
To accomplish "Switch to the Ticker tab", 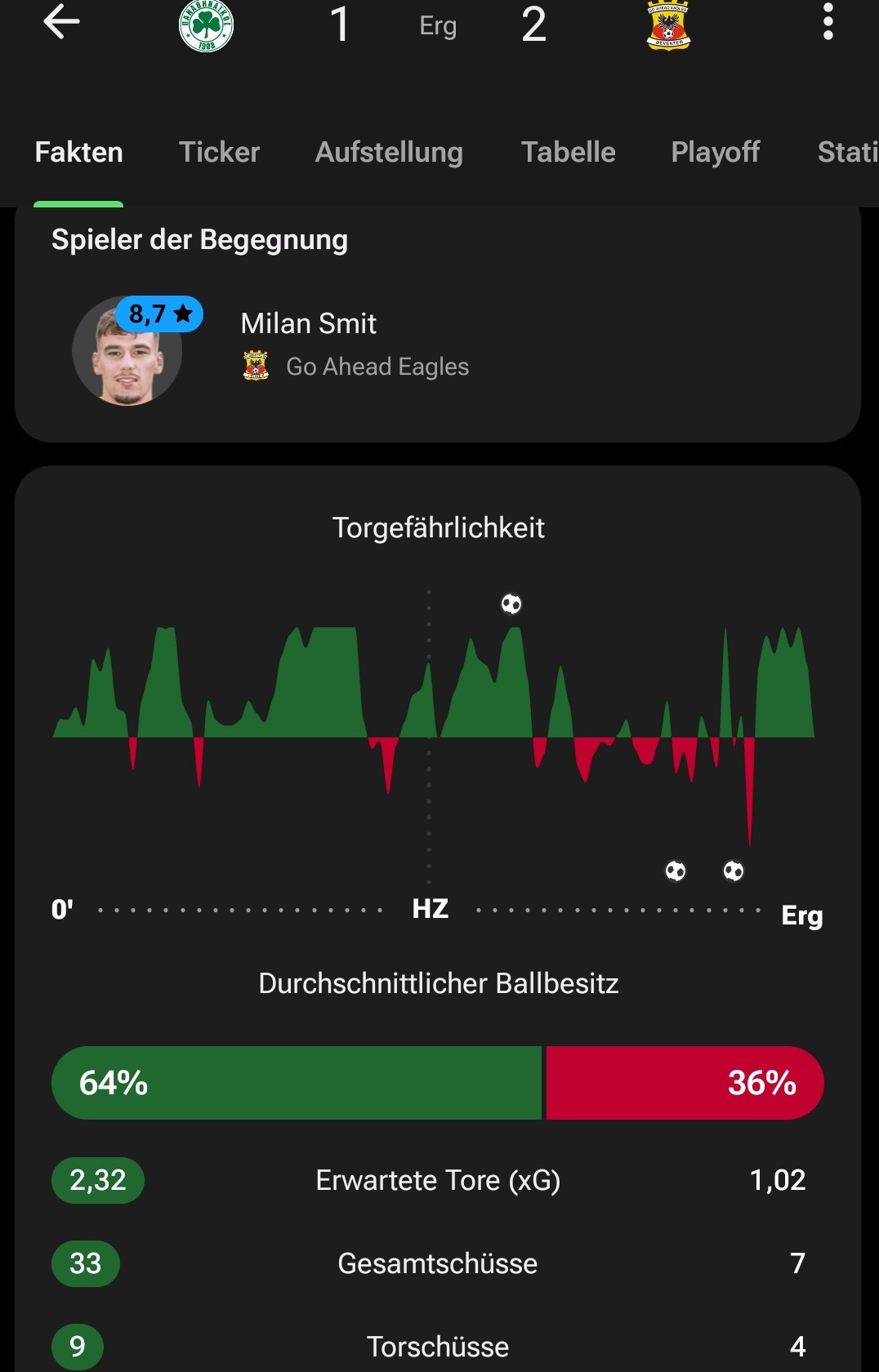I will [219, 152].
